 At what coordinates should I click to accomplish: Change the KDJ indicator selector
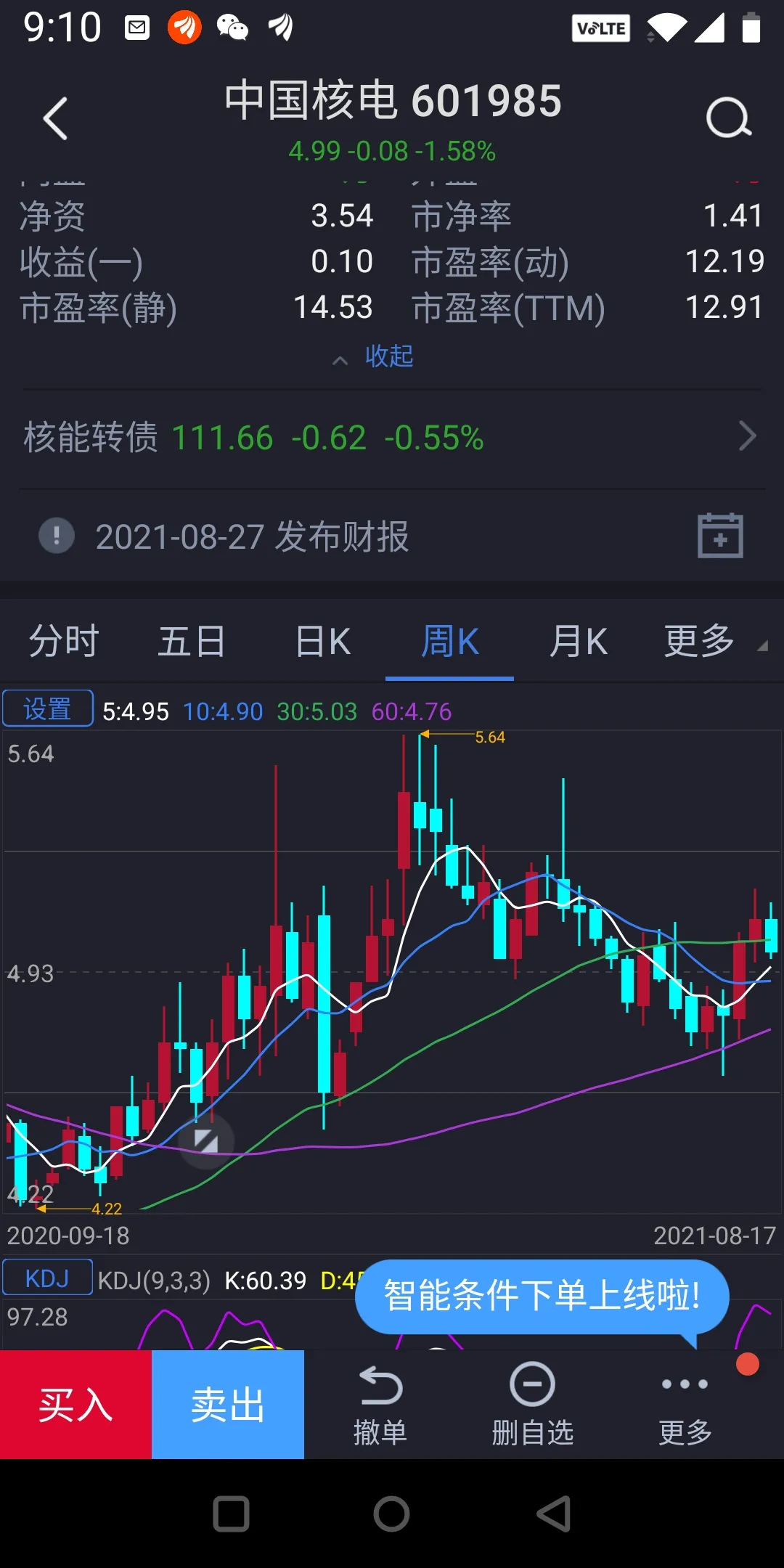click(x=48, y=1278)
